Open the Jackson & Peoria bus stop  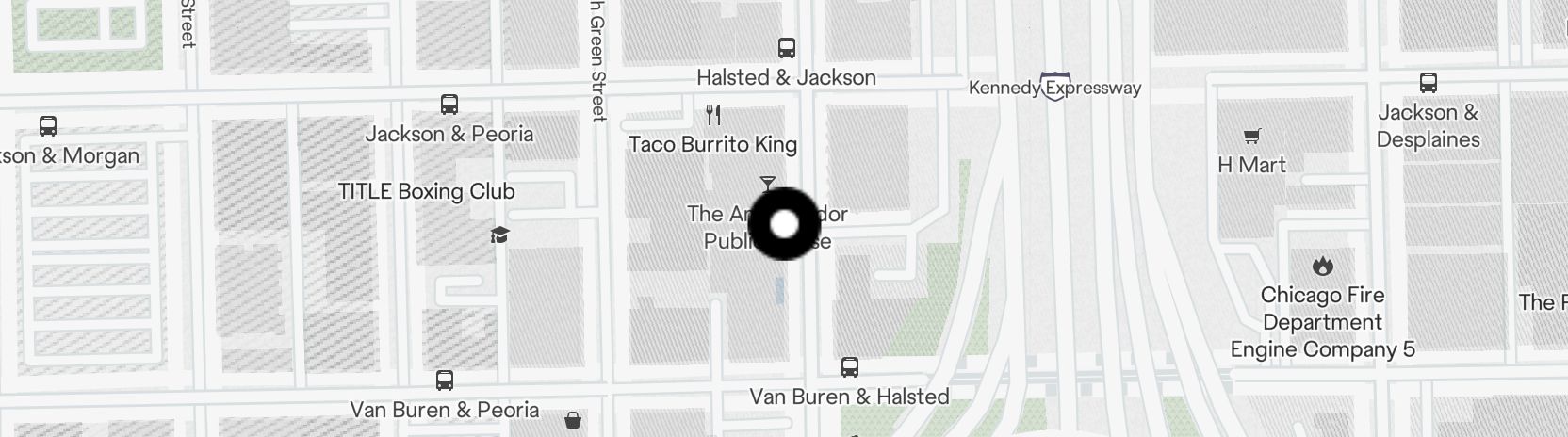point(449,105)
